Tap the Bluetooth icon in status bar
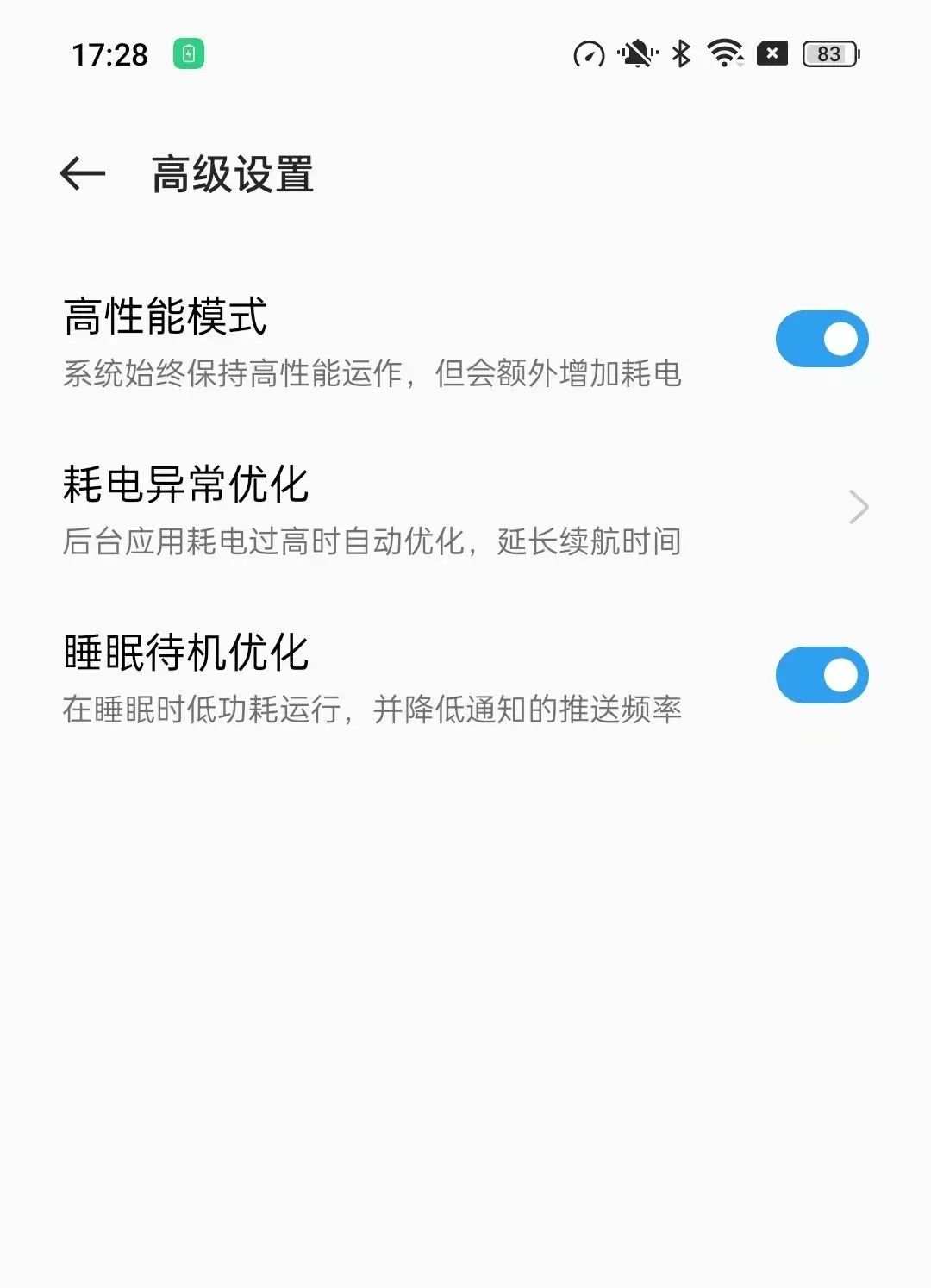 [680, 53]
